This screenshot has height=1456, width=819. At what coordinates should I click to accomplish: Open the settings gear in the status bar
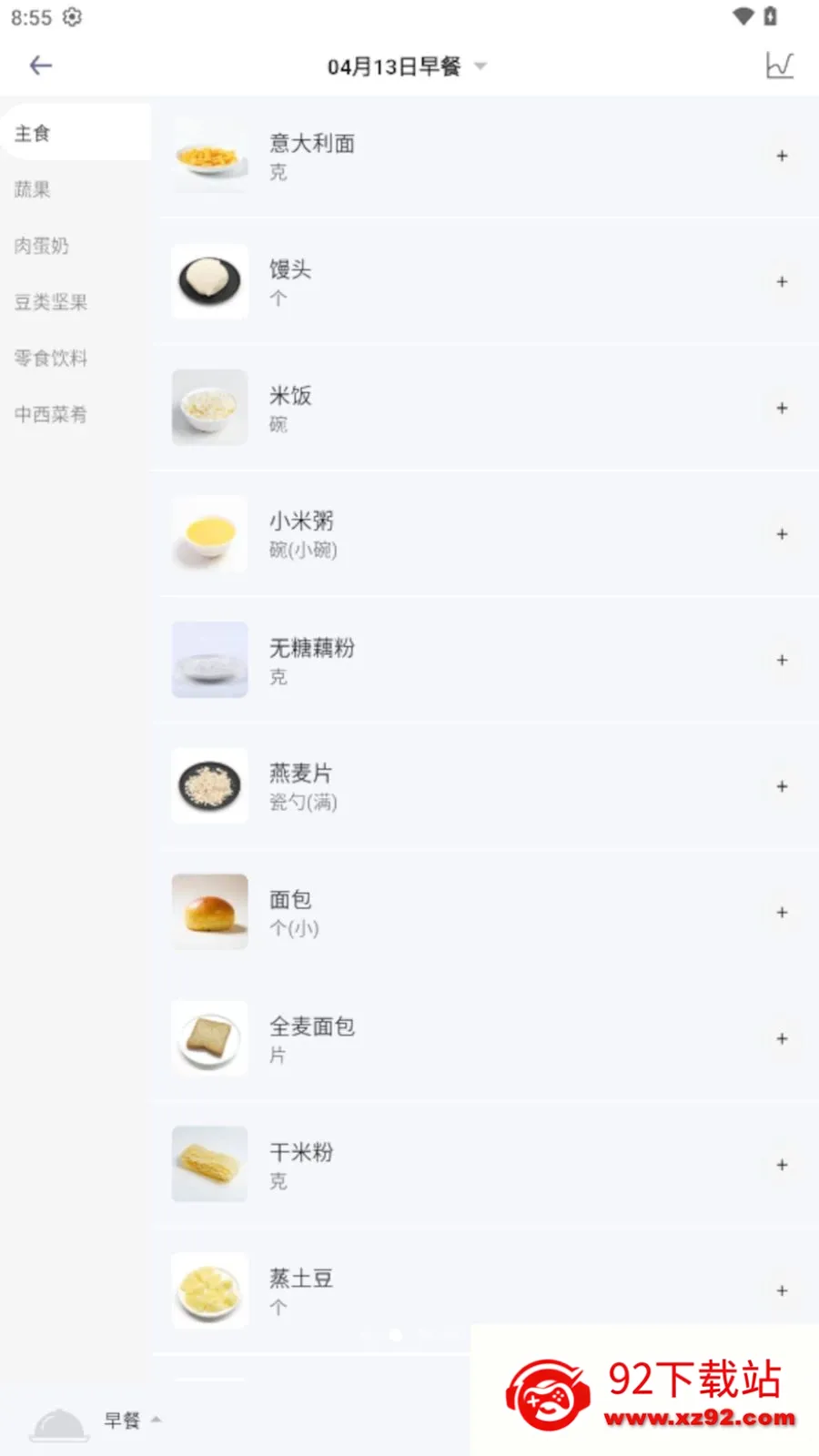(71, 16)
